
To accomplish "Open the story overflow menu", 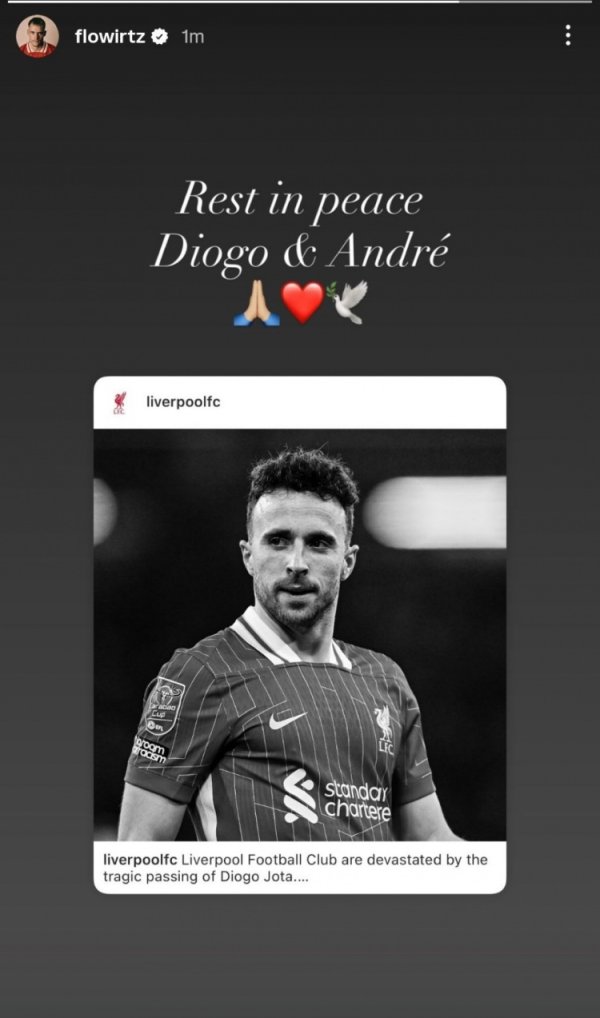I will click(568, 36).
